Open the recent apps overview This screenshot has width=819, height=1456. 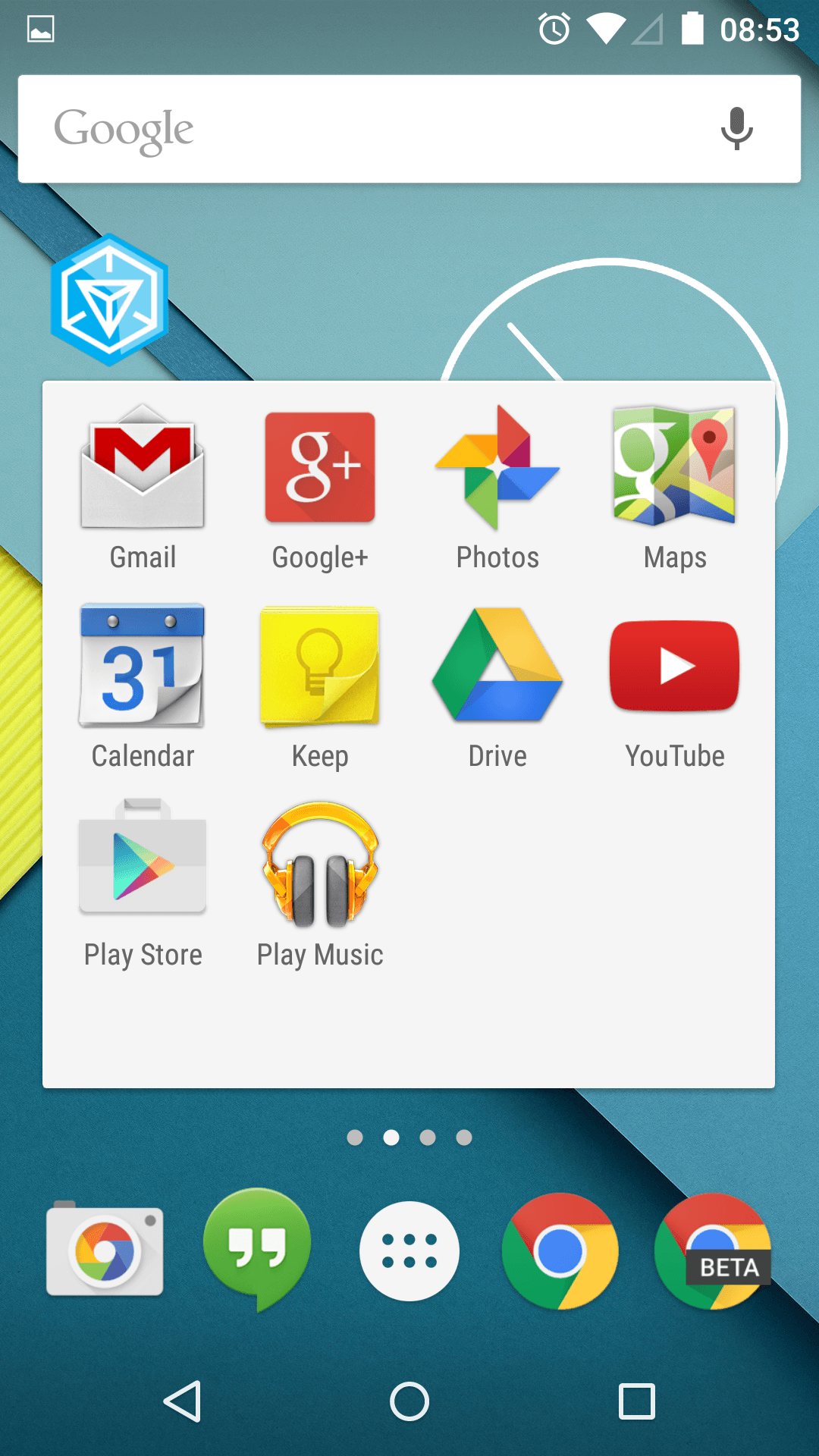(637, 1401)
